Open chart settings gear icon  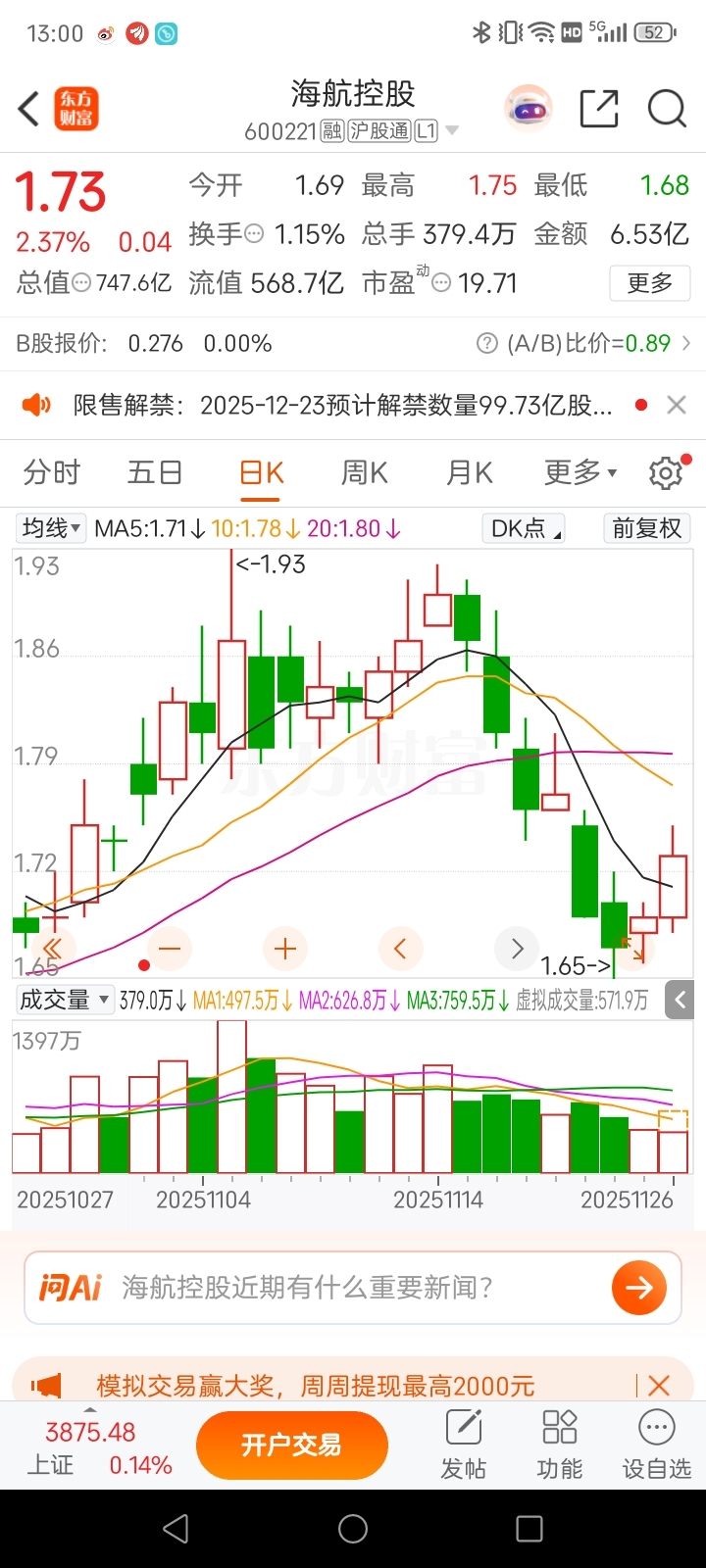[666, 473]
